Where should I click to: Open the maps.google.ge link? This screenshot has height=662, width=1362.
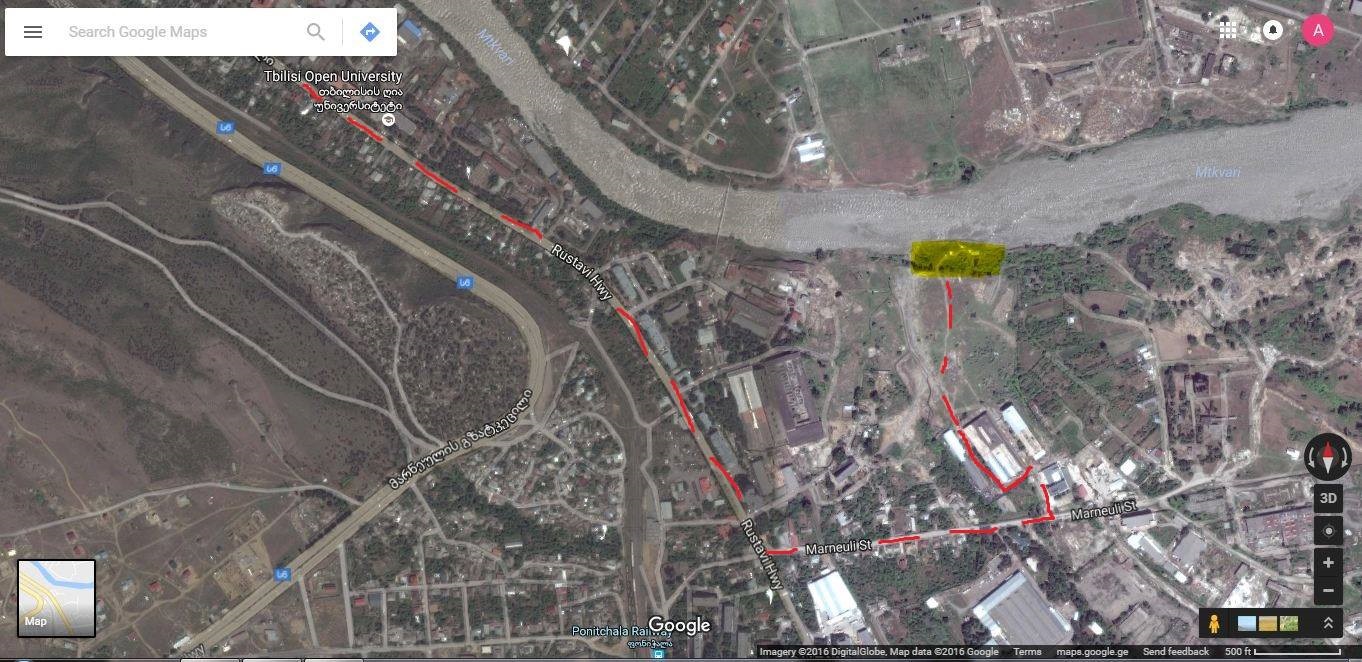click(x=1092, y=652)
